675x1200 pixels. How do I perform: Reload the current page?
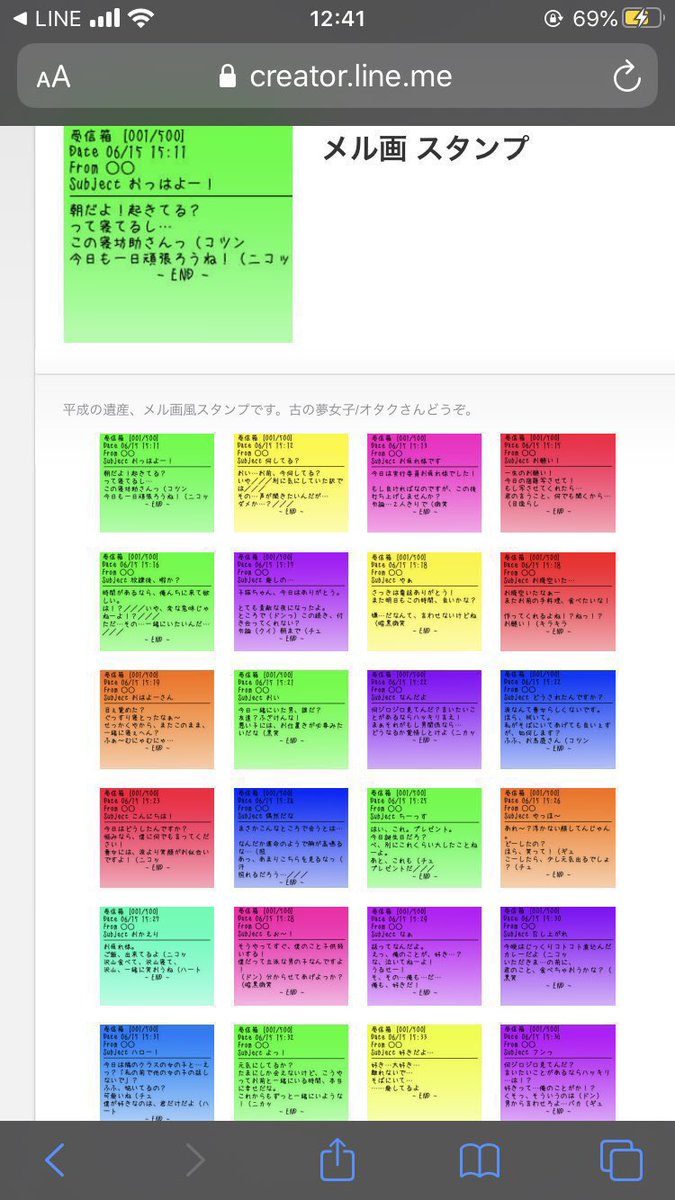(626, 77)
